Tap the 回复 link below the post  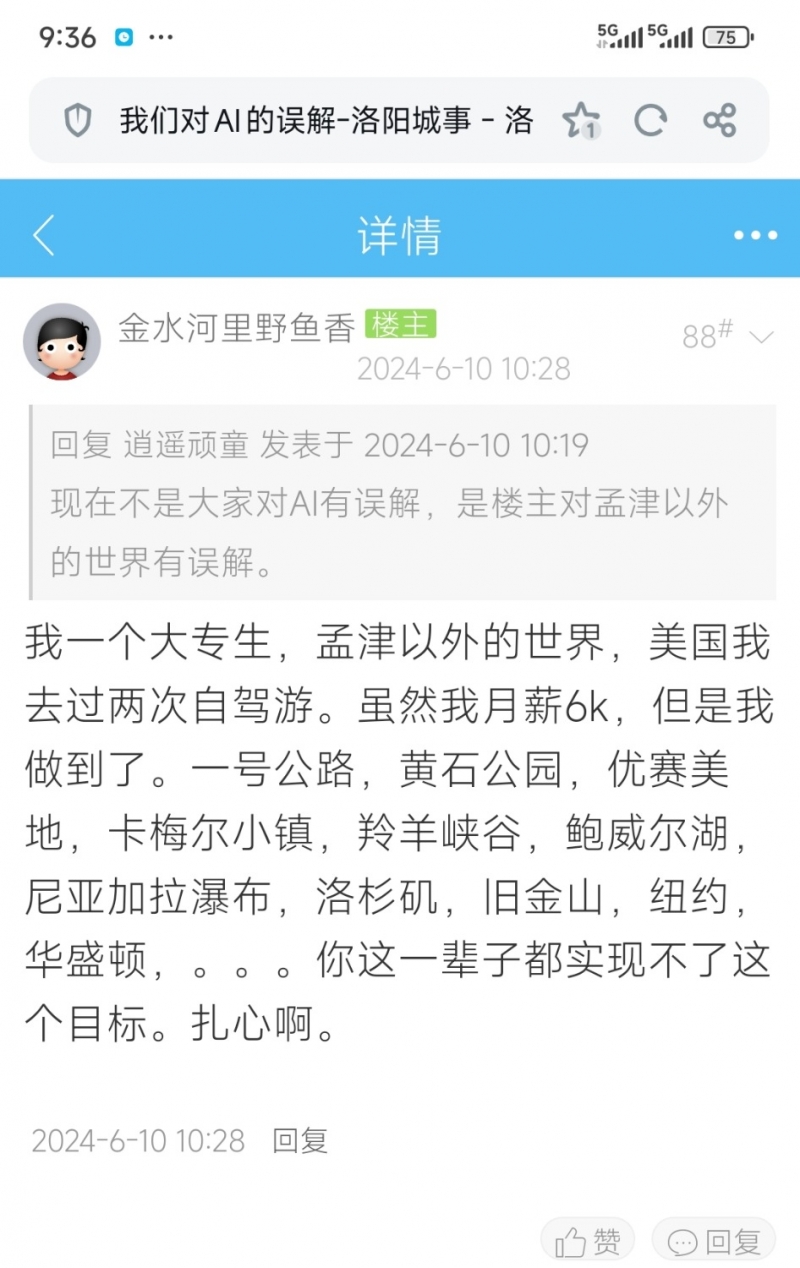(x=300, y=1140)
